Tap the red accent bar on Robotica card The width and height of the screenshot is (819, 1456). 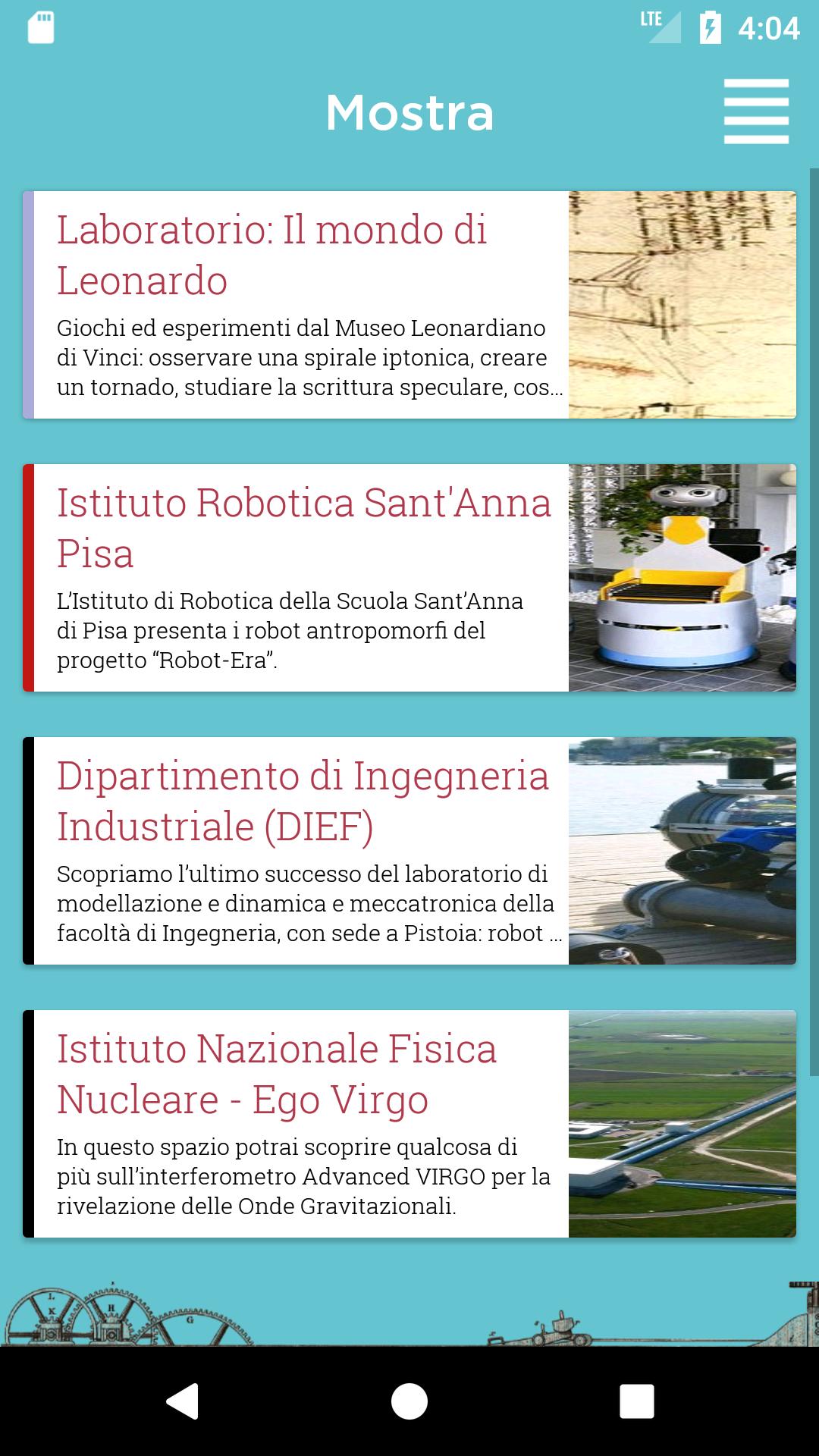[x=27, y=576]
